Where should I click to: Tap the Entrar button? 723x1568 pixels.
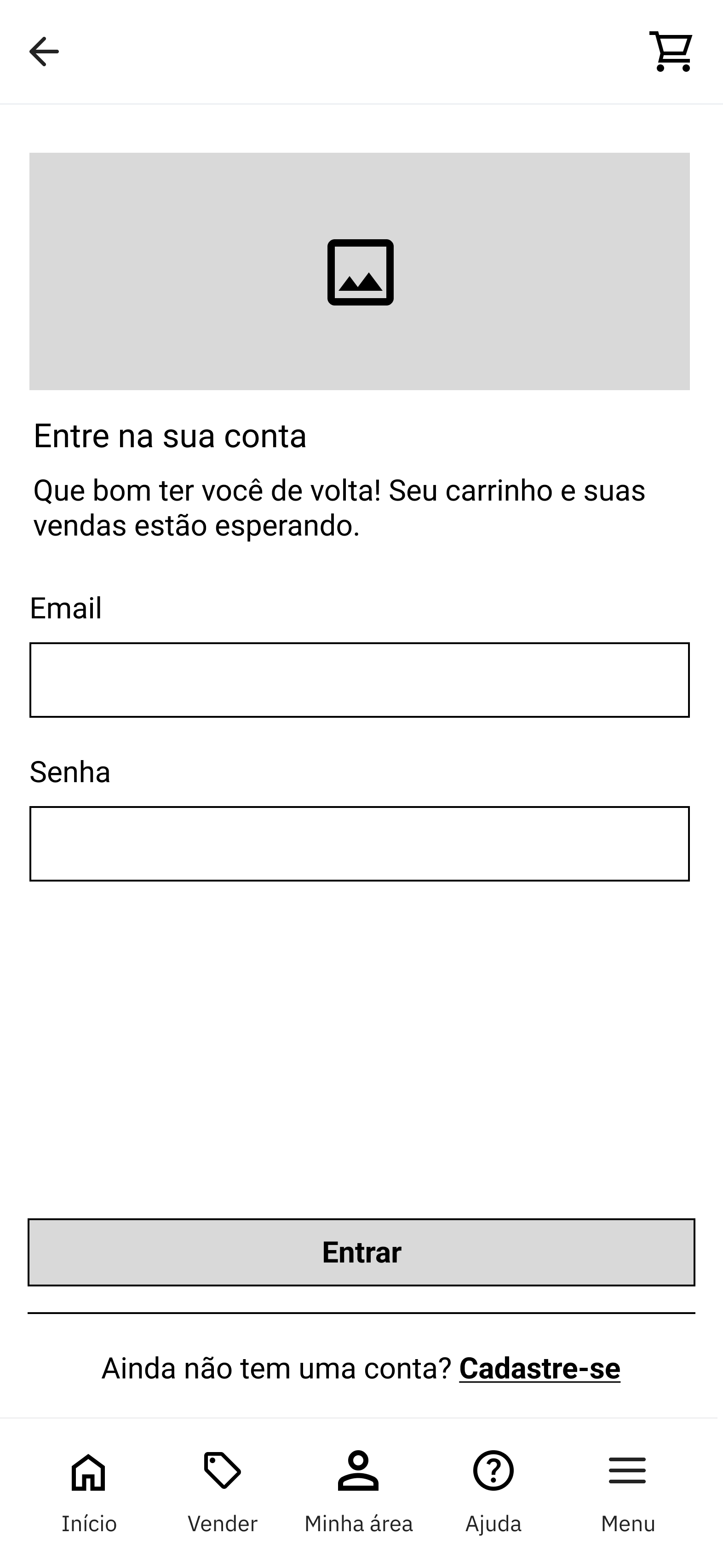(x=361, y=1252)
